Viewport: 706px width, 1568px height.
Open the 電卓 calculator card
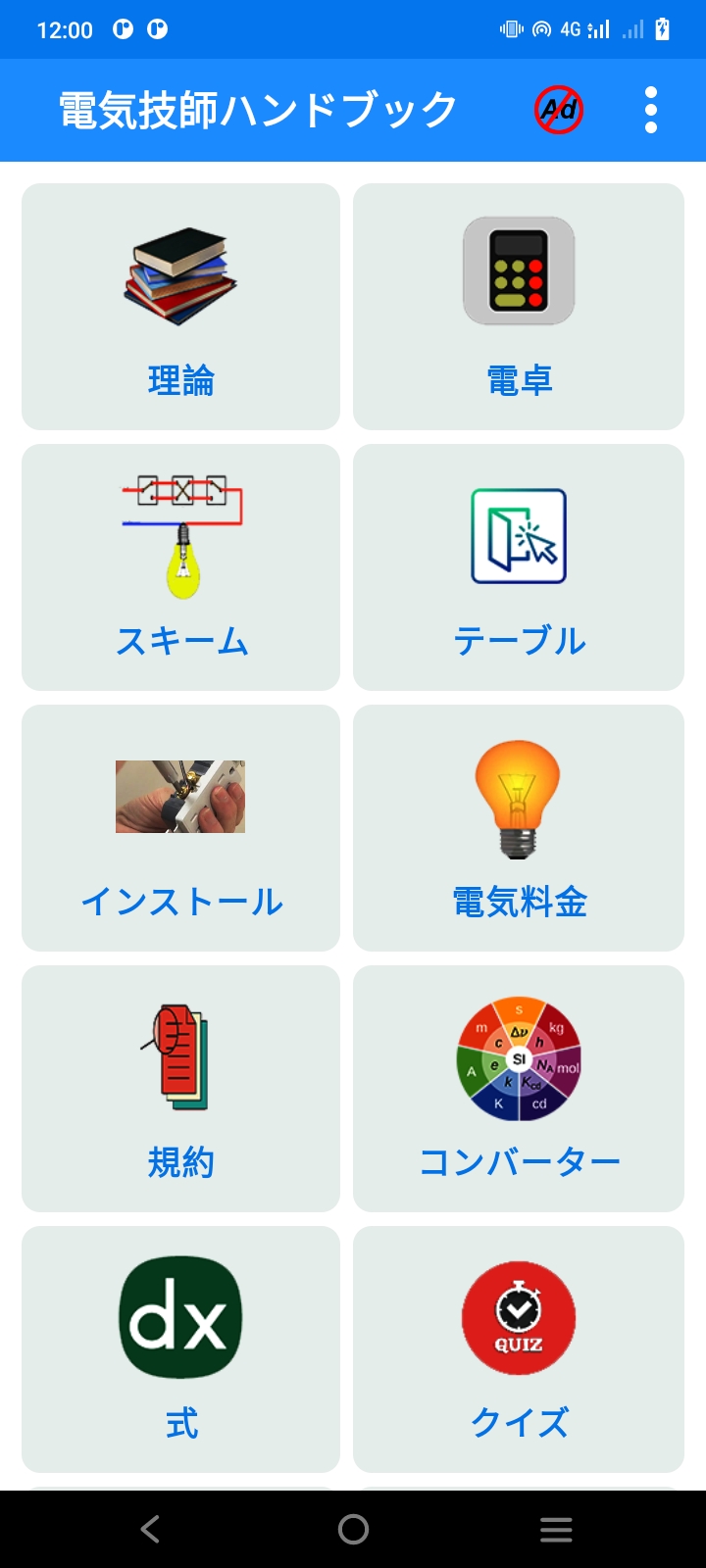click(x=519, y=307)
